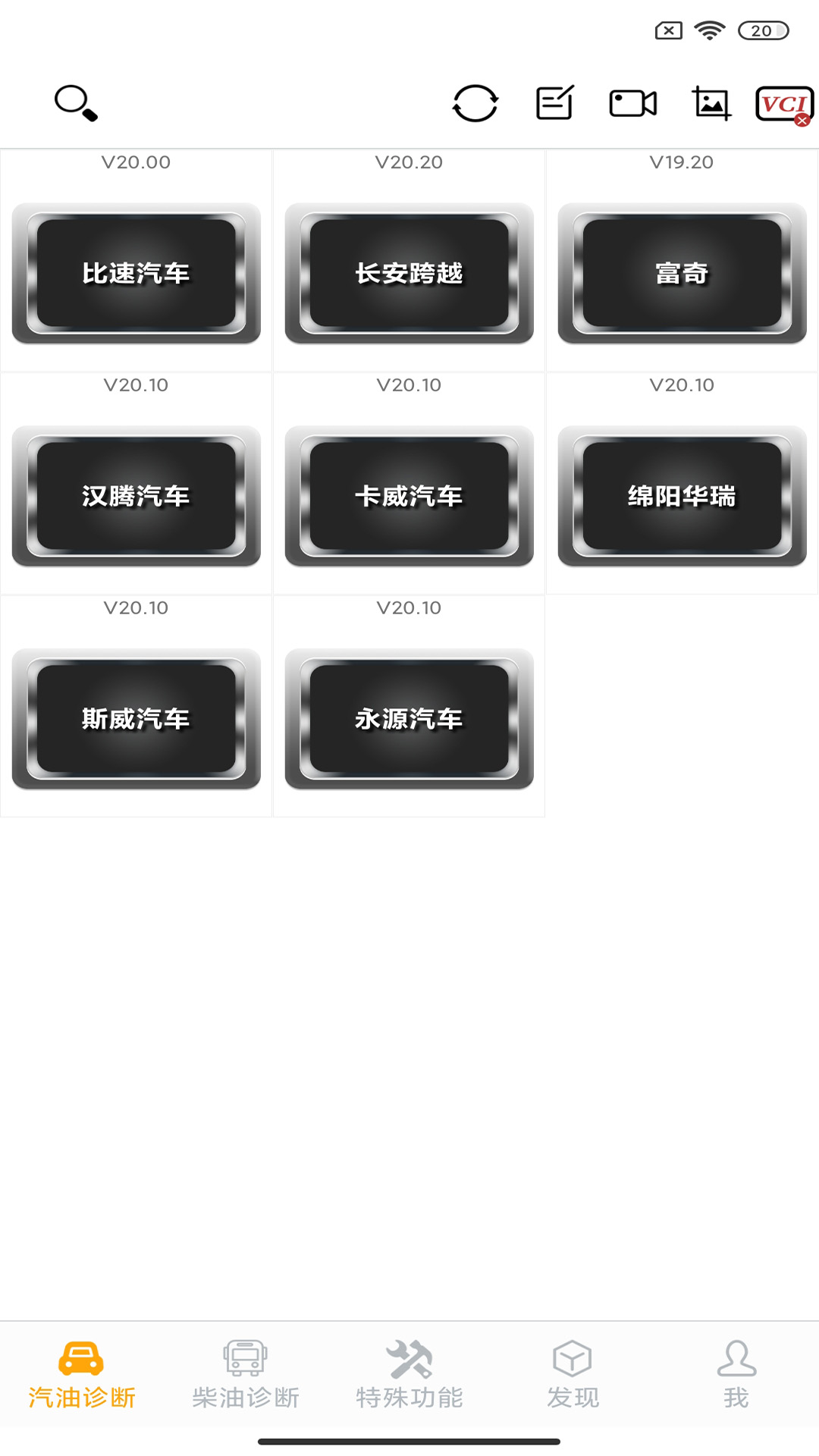The height and width of the screenshot is (1456, 819).
Task: Open 永源汽车 diagnostics
Action: click(409, 719)
